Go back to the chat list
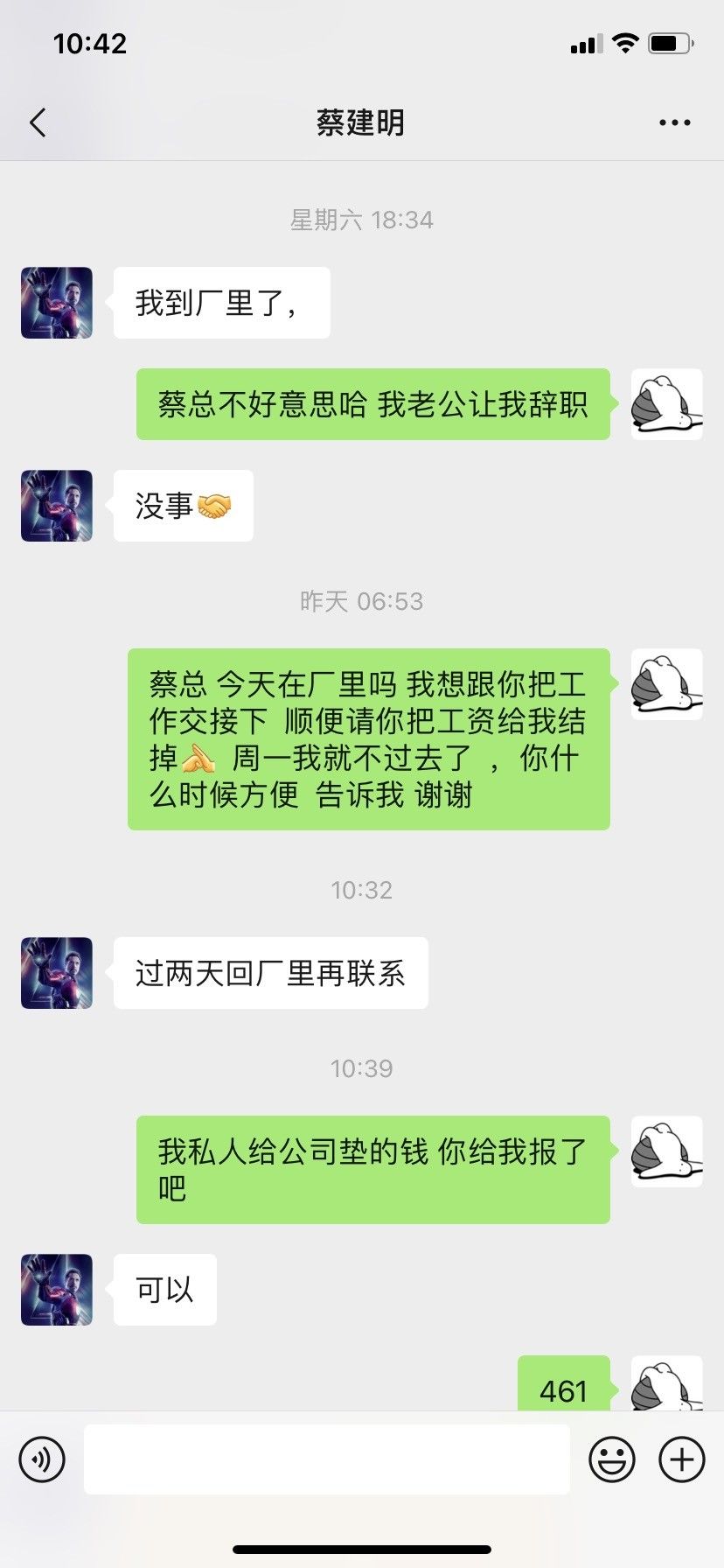724x1568 pixels. (38, 123)
